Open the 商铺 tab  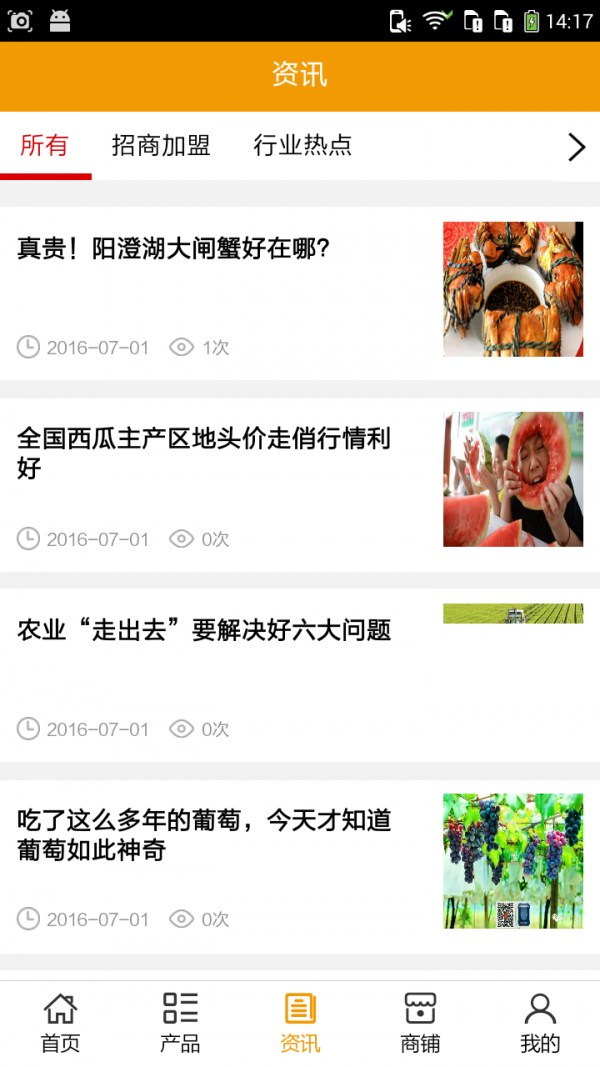420,1023
